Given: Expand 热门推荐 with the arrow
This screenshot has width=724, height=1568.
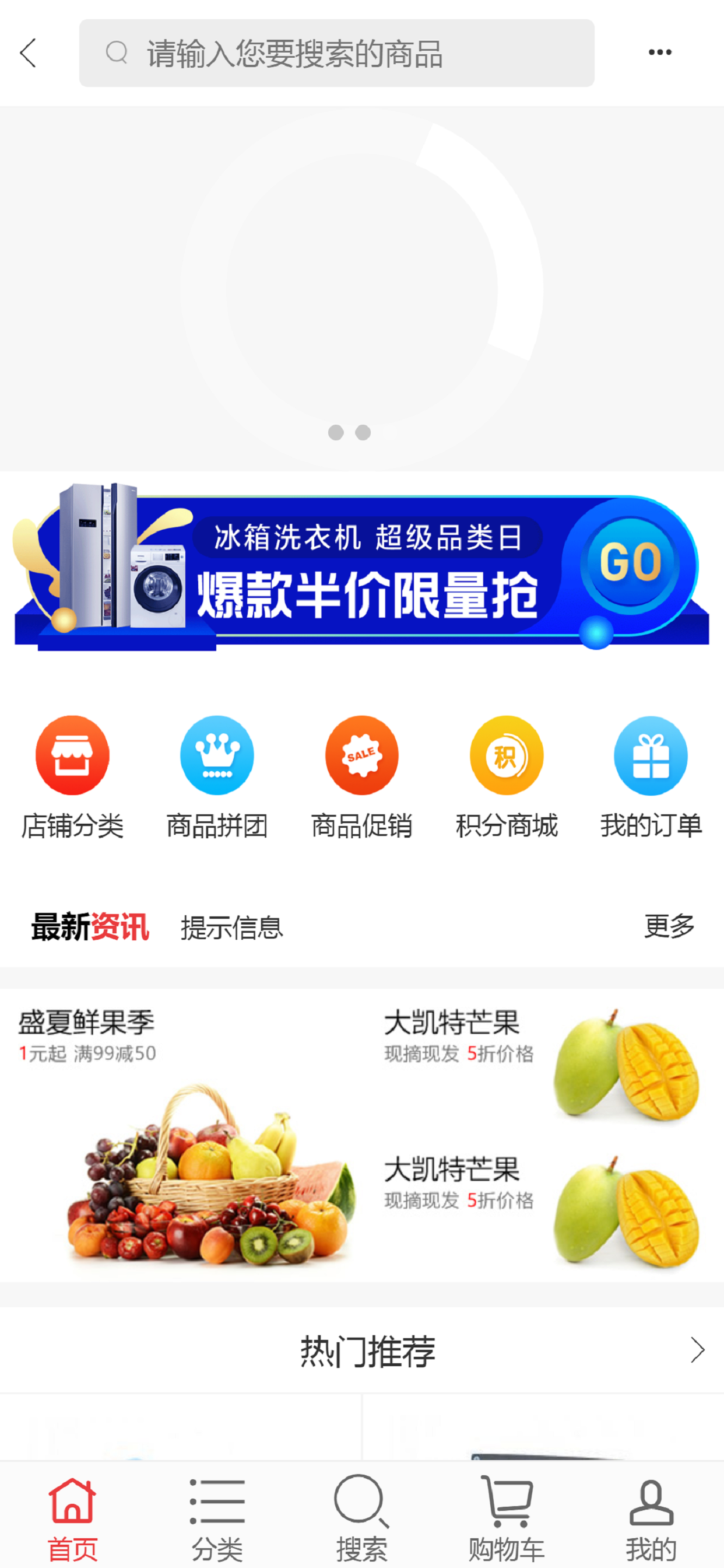Looking at the screenshot, I should coord(697,1350).
